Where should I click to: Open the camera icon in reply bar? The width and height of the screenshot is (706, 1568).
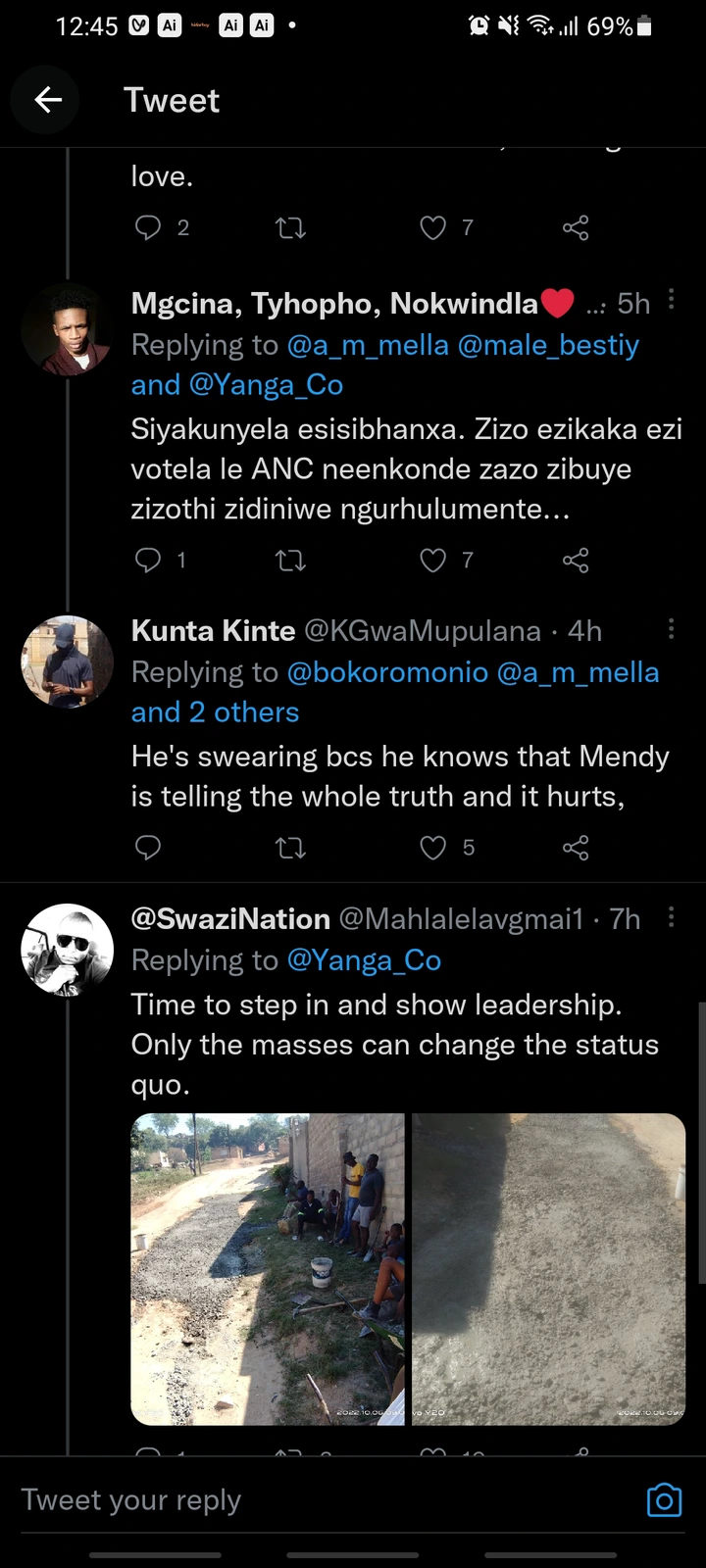pyautogui.click(x=664, y=1500)
